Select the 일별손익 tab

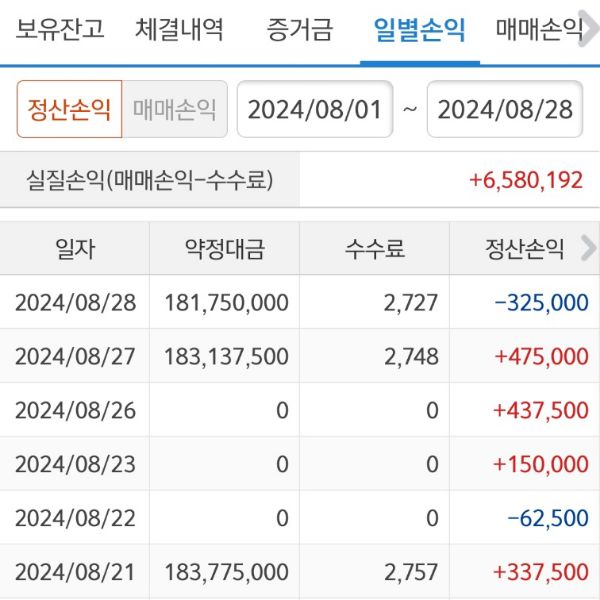point(419,29)
